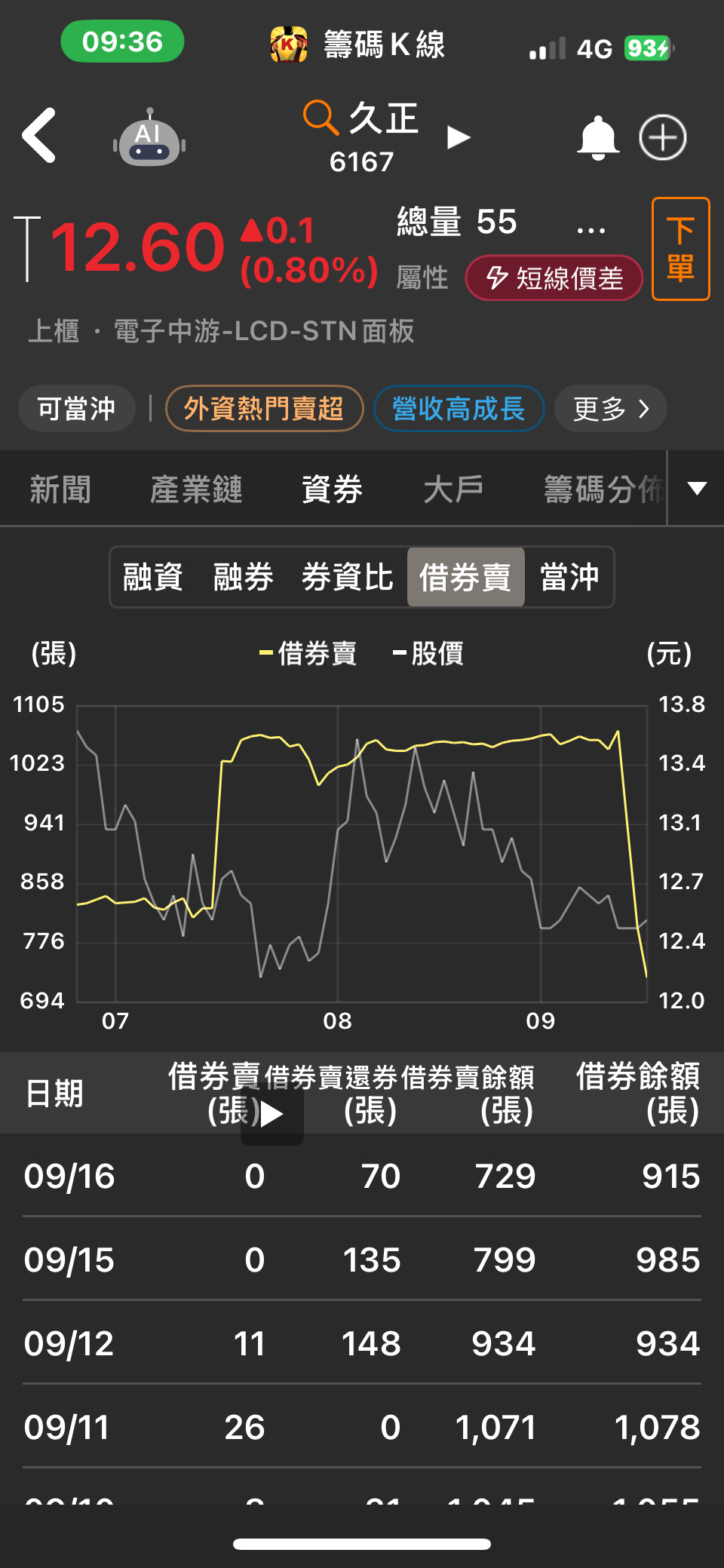Add stock to watchlist with plus icon
Viewport: 724px width, 1568px height.
(x=663, y=137)
